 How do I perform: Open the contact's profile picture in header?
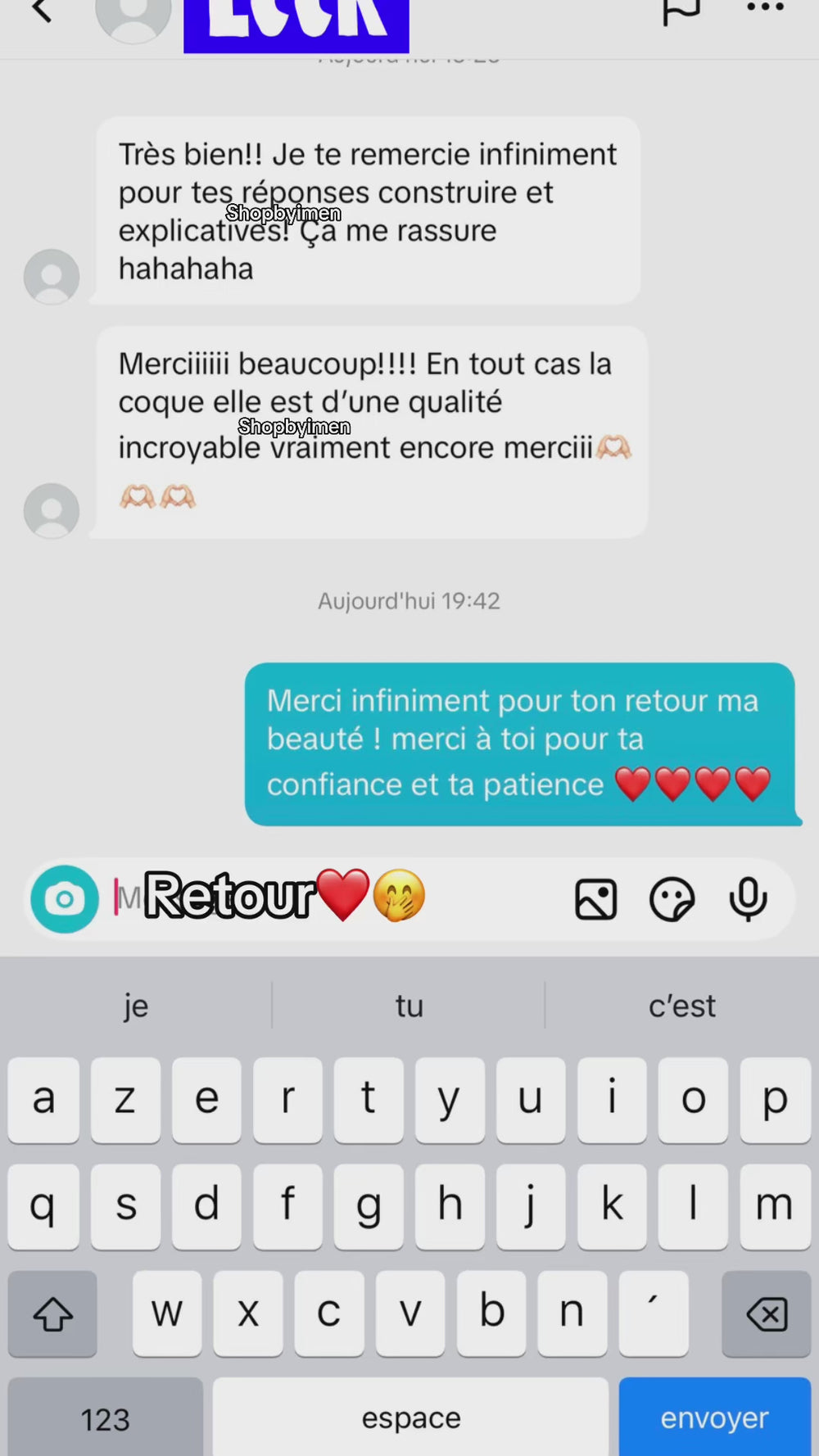click(x=133, y=16)
